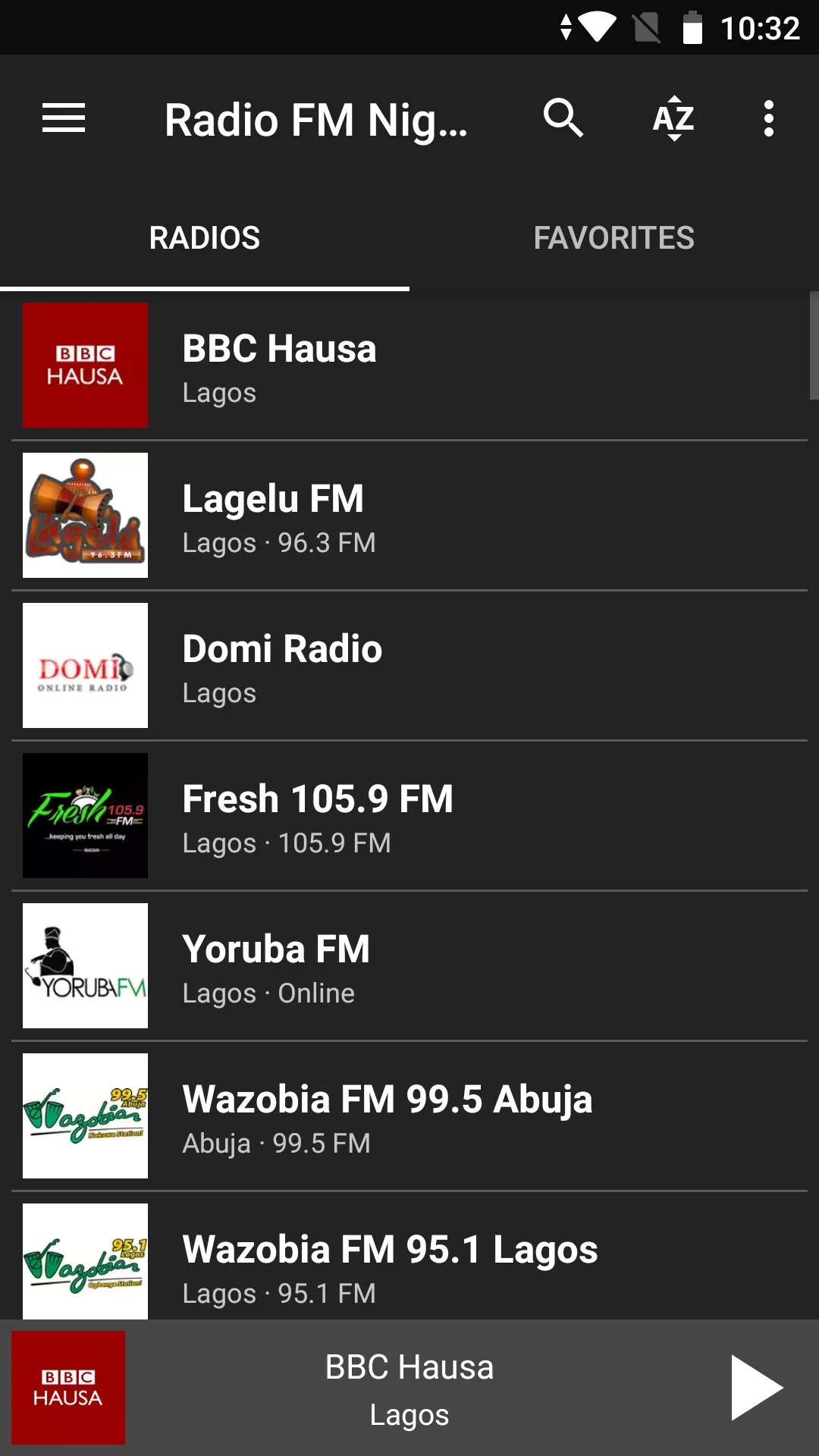Open the hamburger drawer menu
Viewport: 819px width, 1456px height.
click(64, 118)
